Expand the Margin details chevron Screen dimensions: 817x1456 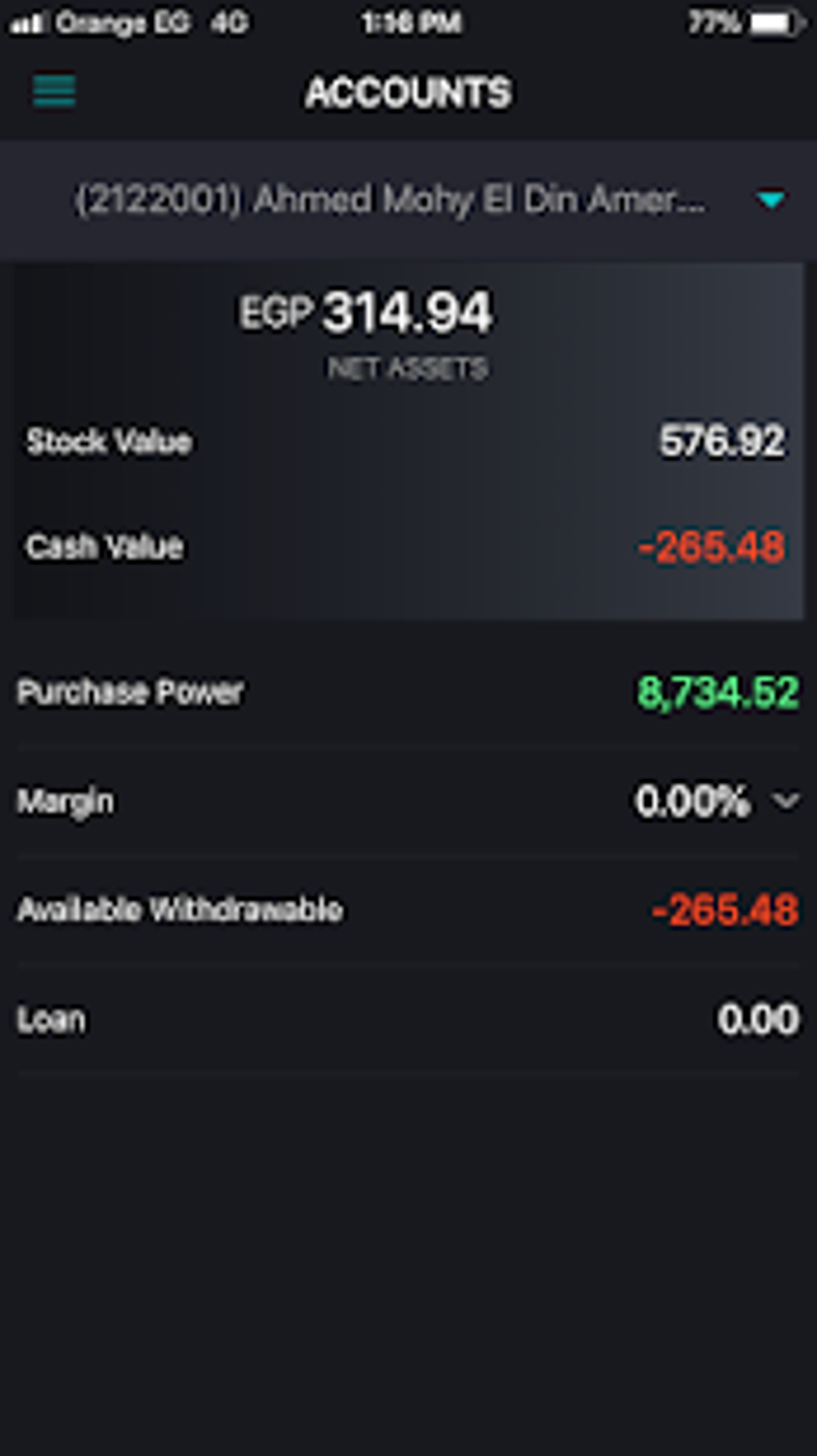pos(786,801)
